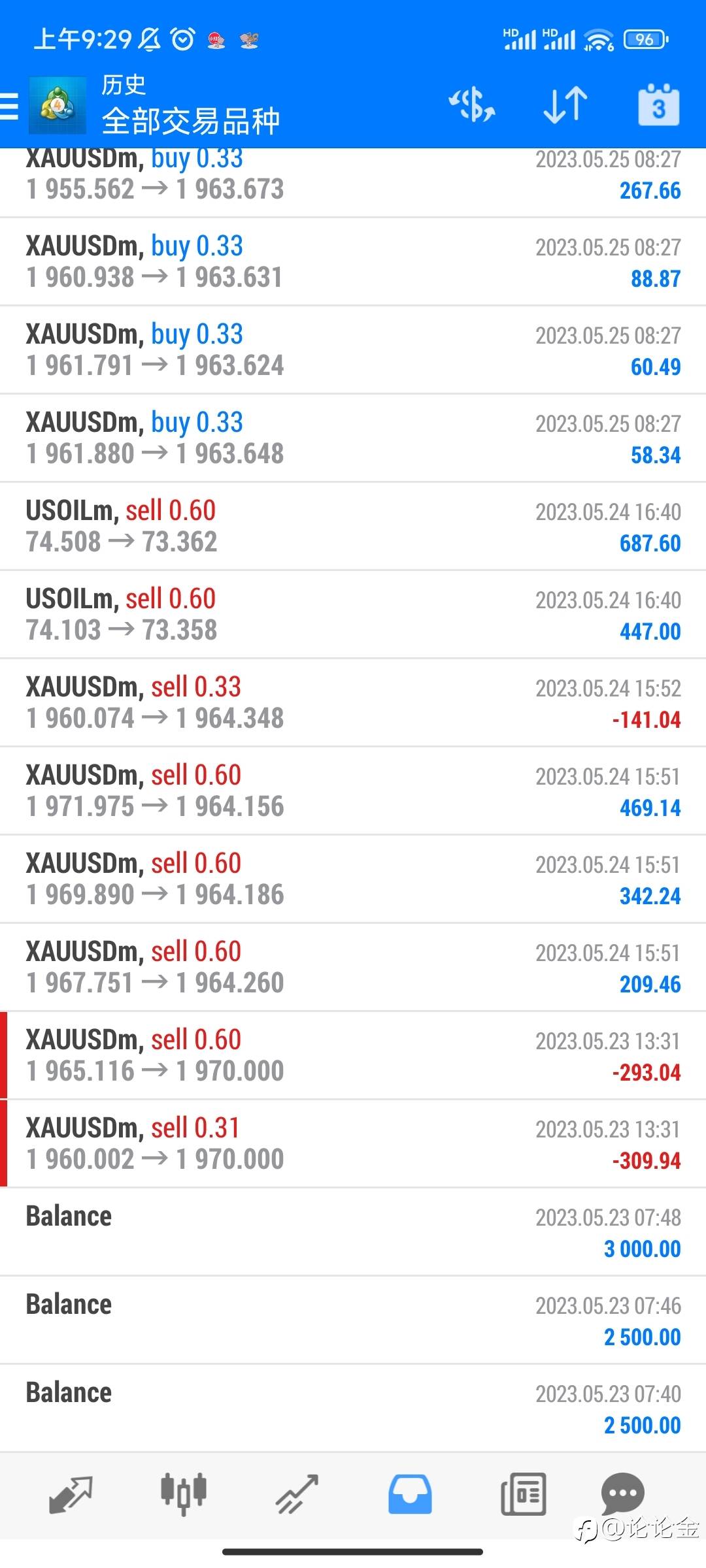Open XAUUSDm sell trade with profit 209.46
The width and height of the screenshot is (706, 1568).
coord(353,968)
